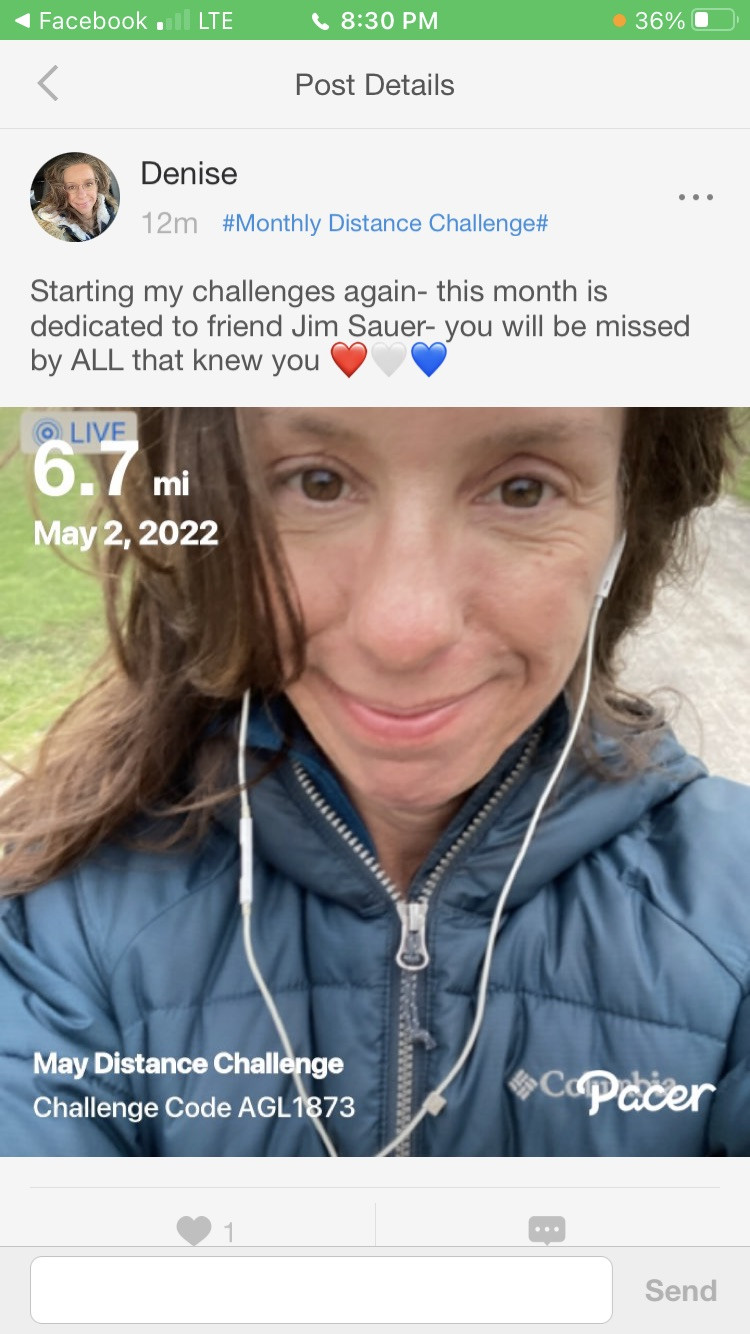Go back from Post Details
This screenshot has height=1334, width=750.
pyautogui.click(x=48, y=84)
